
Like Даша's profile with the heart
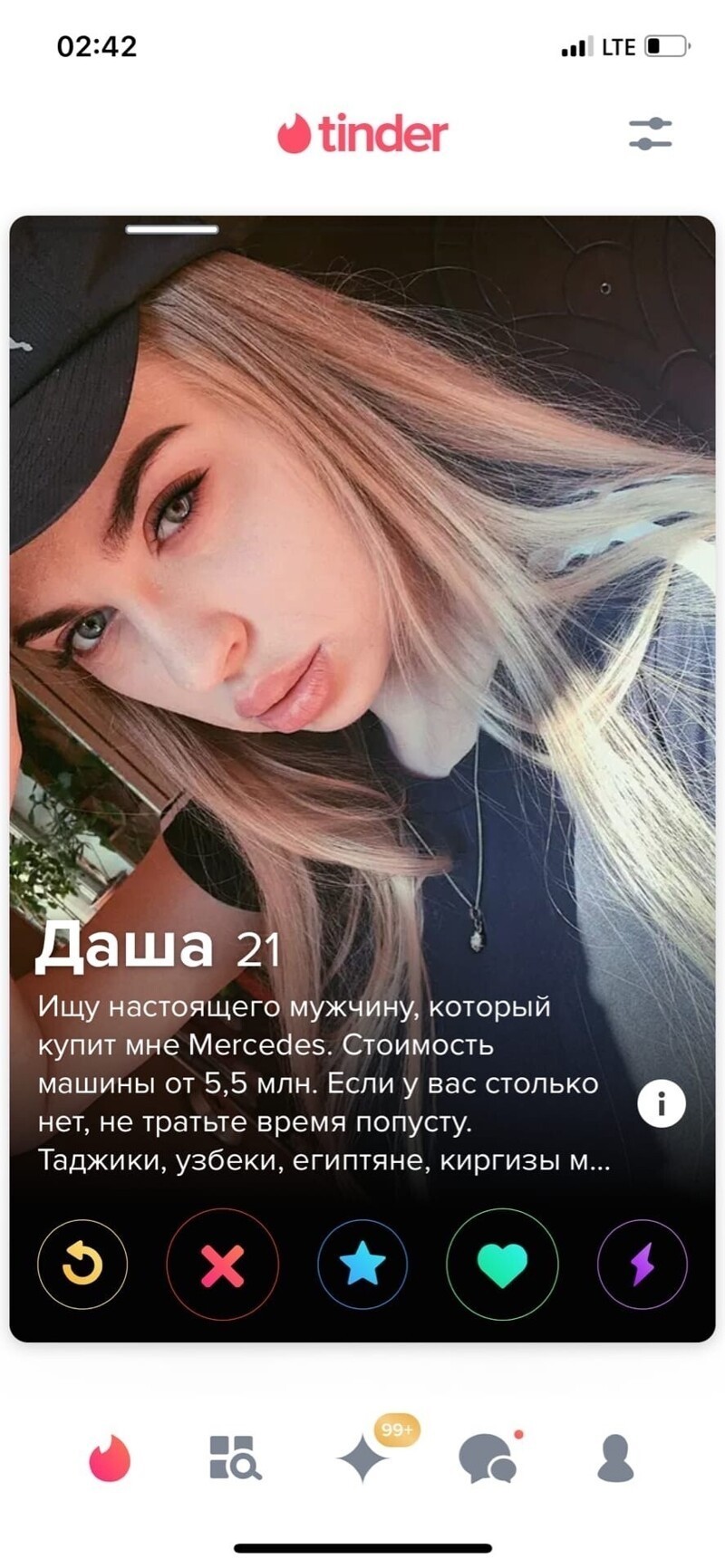pos(502,1265)
